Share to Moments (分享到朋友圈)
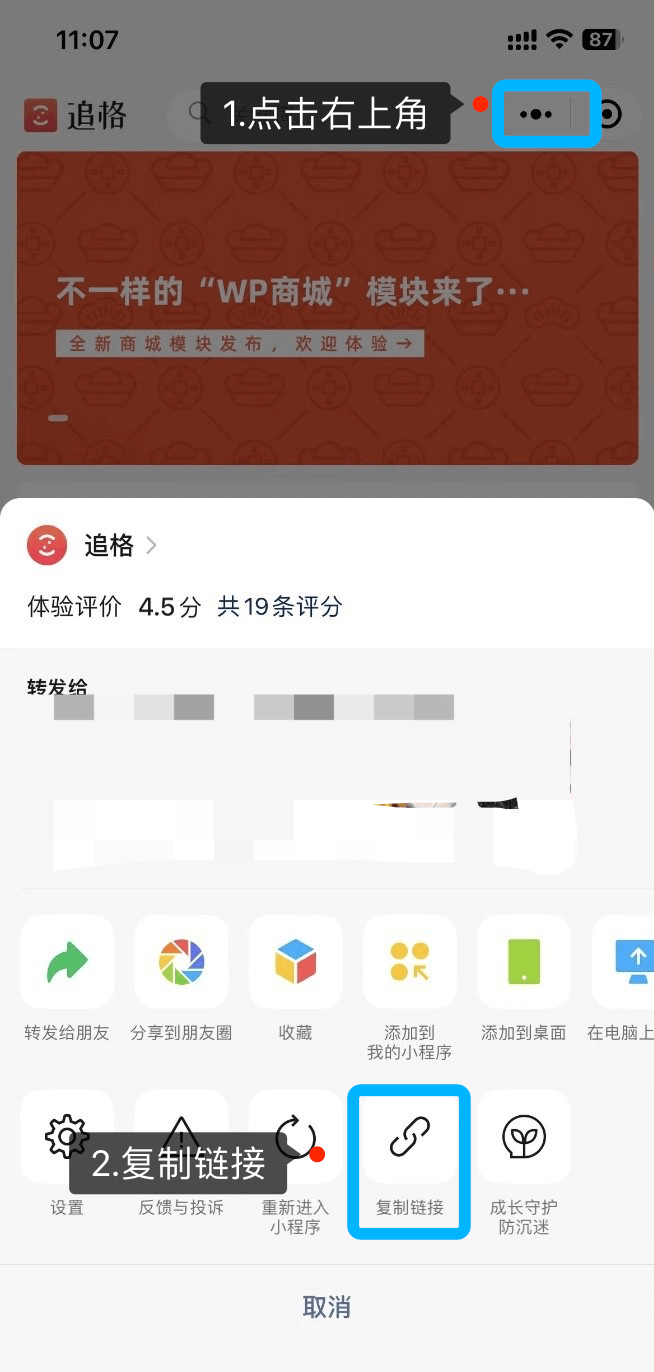The width and height of the screenshot is (654, 1372). tap(181, 962)
